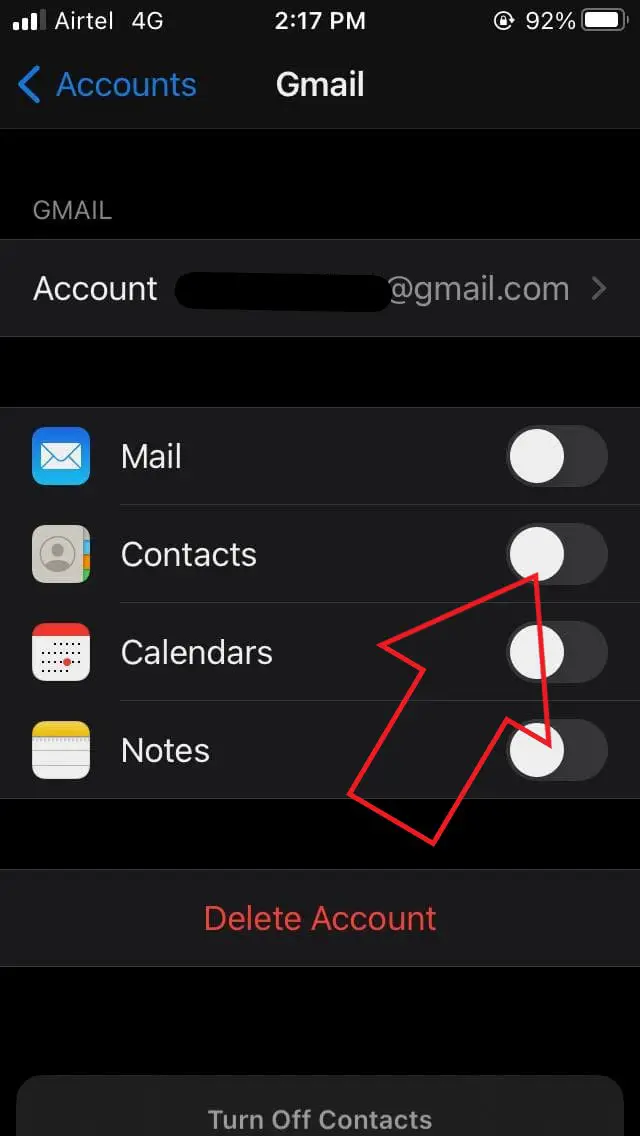Screen dimensions: 640x1136
Task: Switch on the Calendars toggle
Action: (557, 652)
